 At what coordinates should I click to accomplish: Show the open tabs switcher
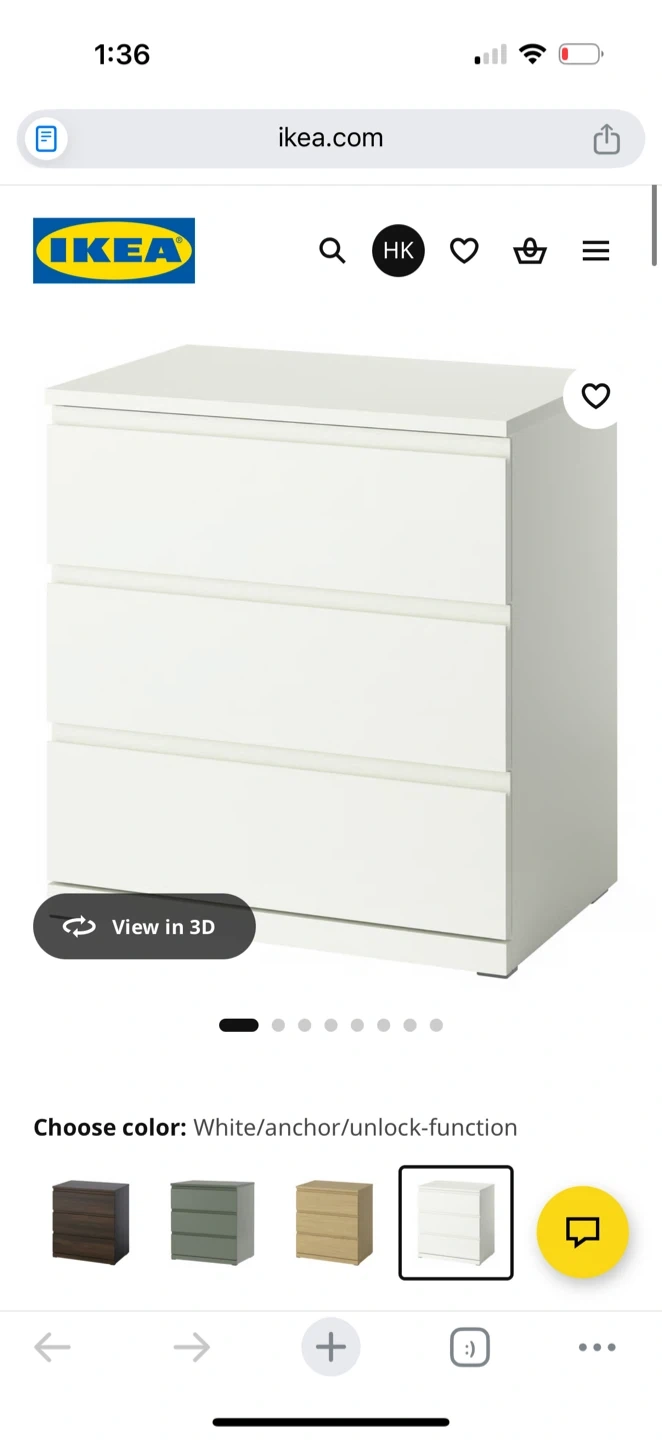[x=469, y=1349]
